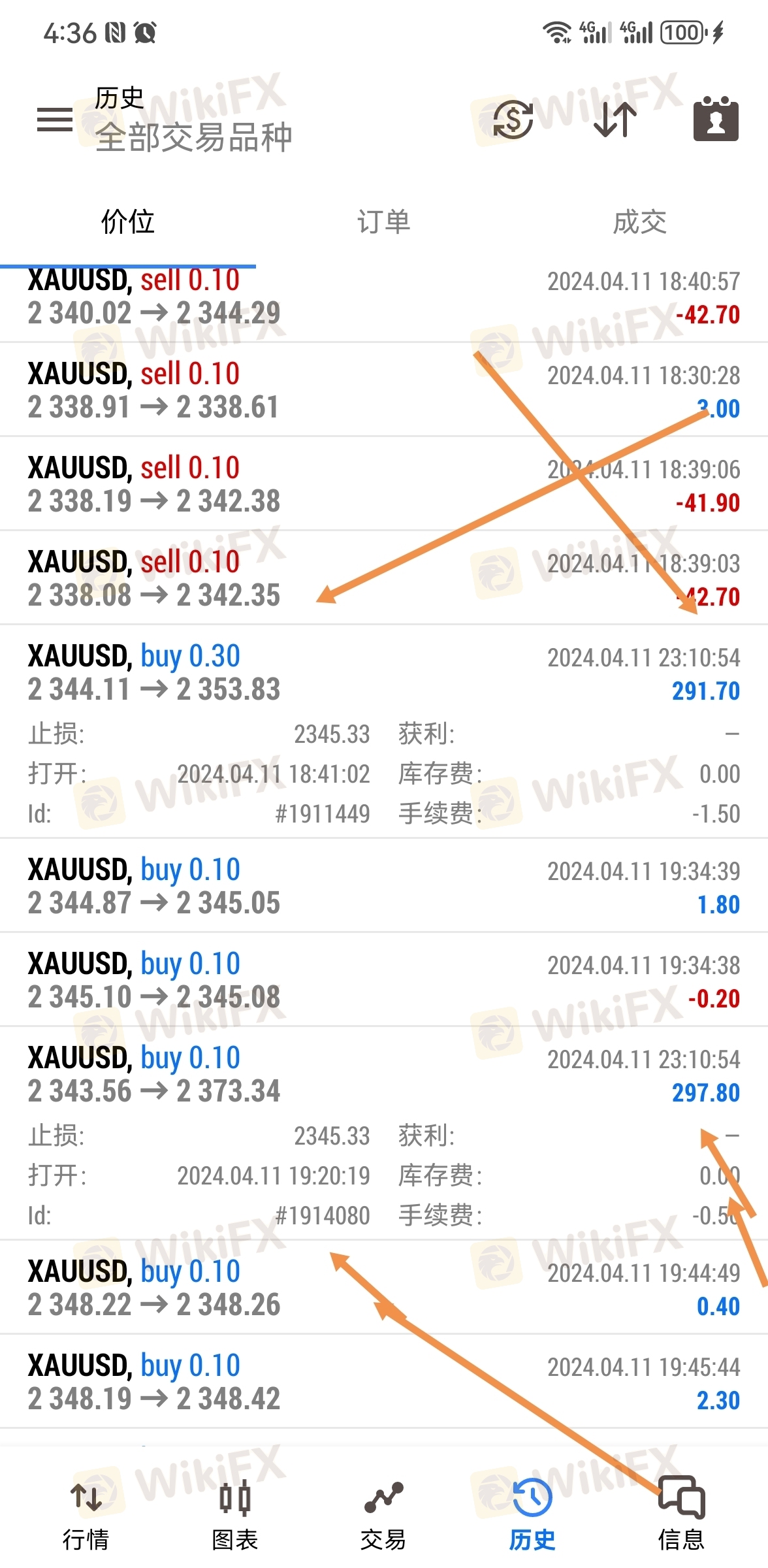
Task: Expand the sell trade with 3.00 profit
Action: point(383,390)
